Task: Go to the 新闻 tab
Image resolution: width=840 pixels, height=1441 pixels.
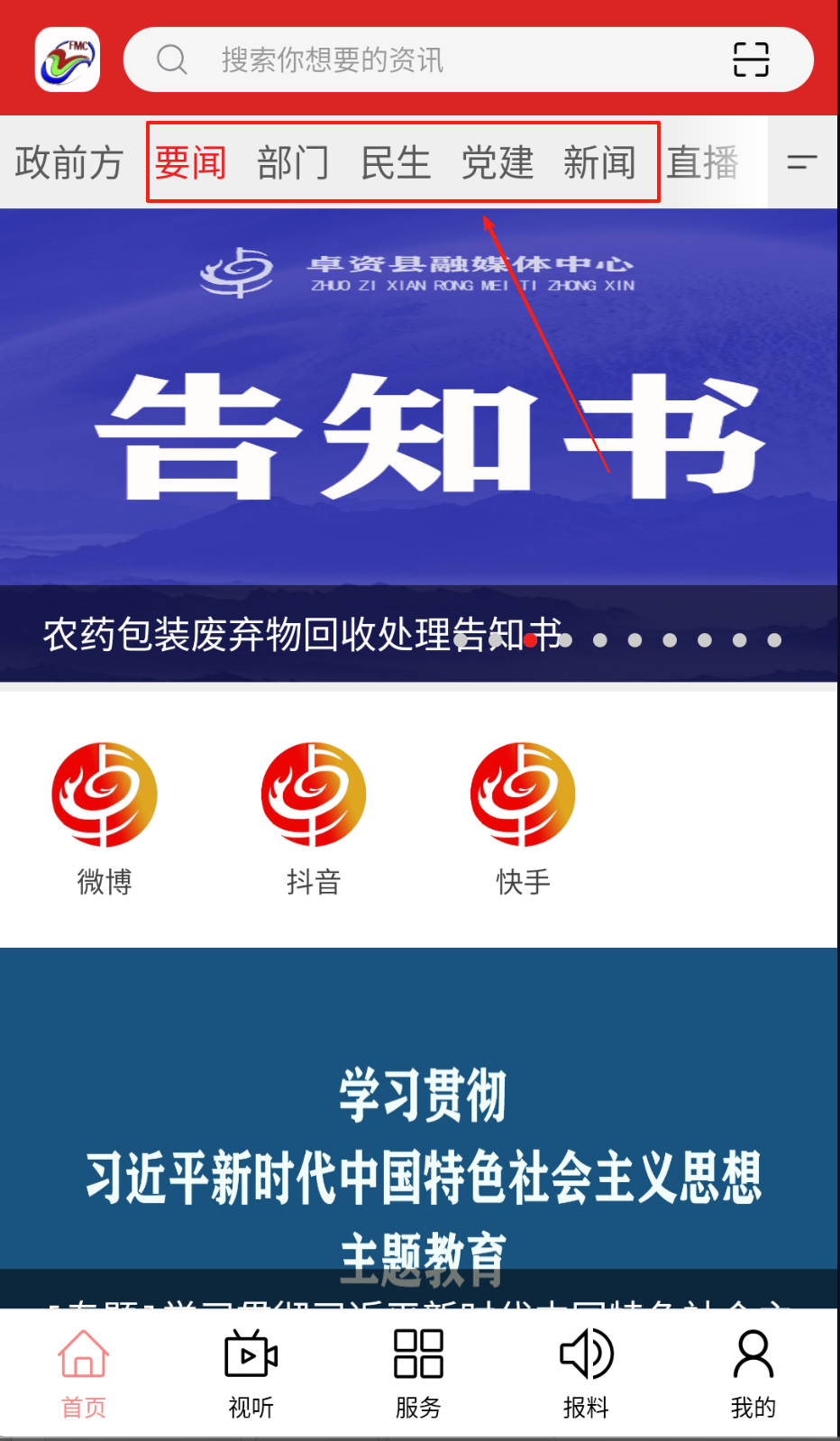Action: [x=599, y=163]
